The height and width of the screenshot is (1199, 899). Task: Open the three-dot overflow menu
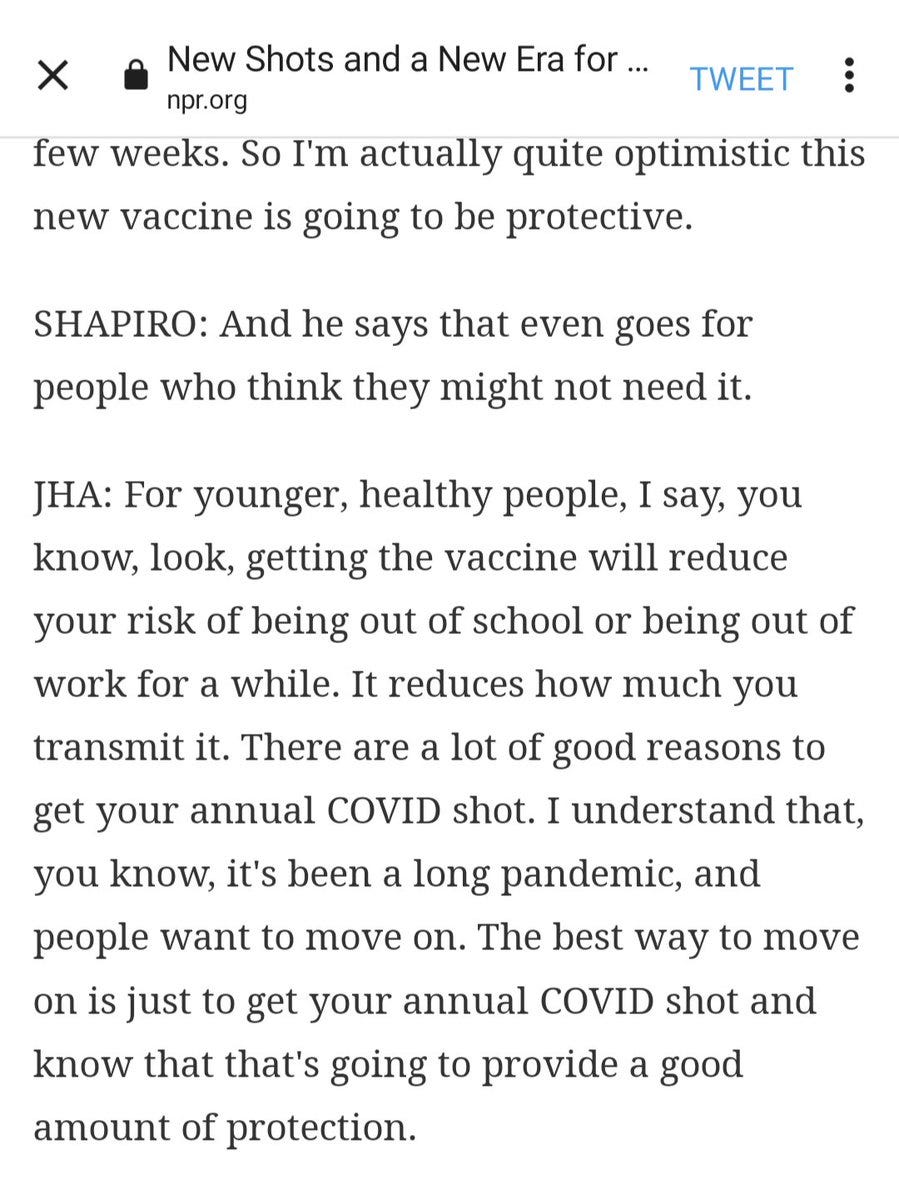848,76
